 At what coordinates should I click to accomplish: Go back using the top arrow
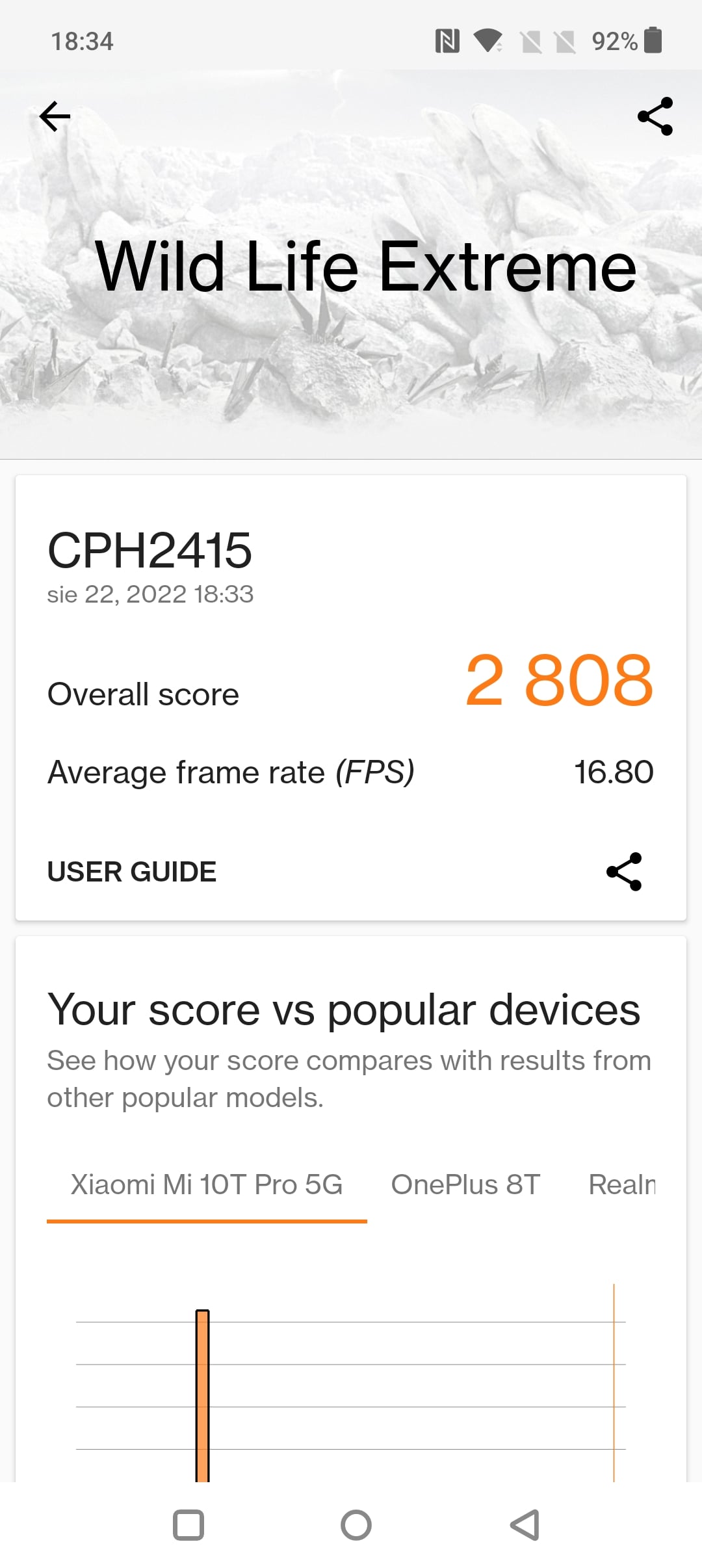click(55, 117)
